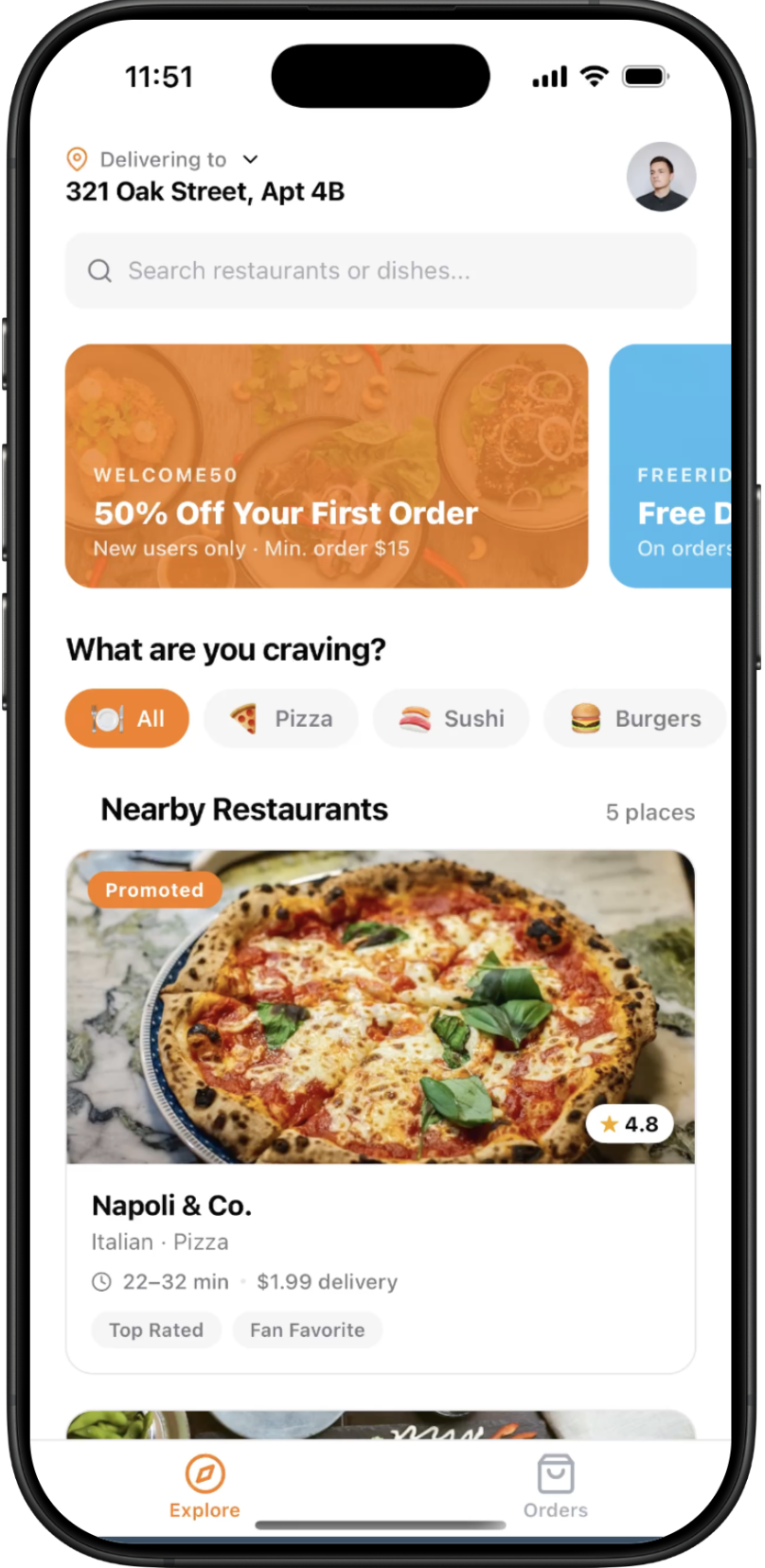Open the Free Delivery promo banner

click(670, 466)
